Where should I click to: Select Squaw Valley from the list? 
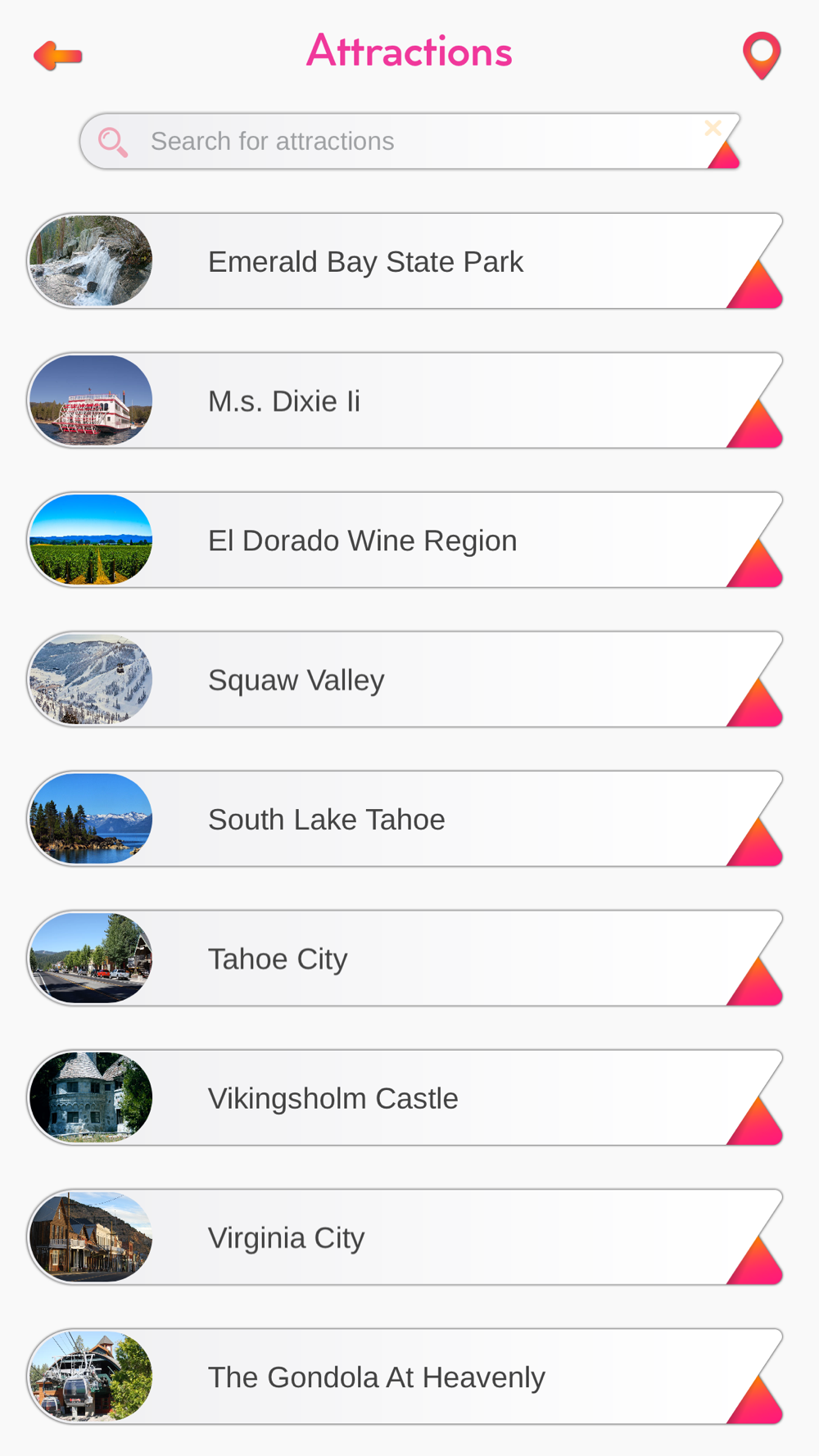(x=405, y=680)
